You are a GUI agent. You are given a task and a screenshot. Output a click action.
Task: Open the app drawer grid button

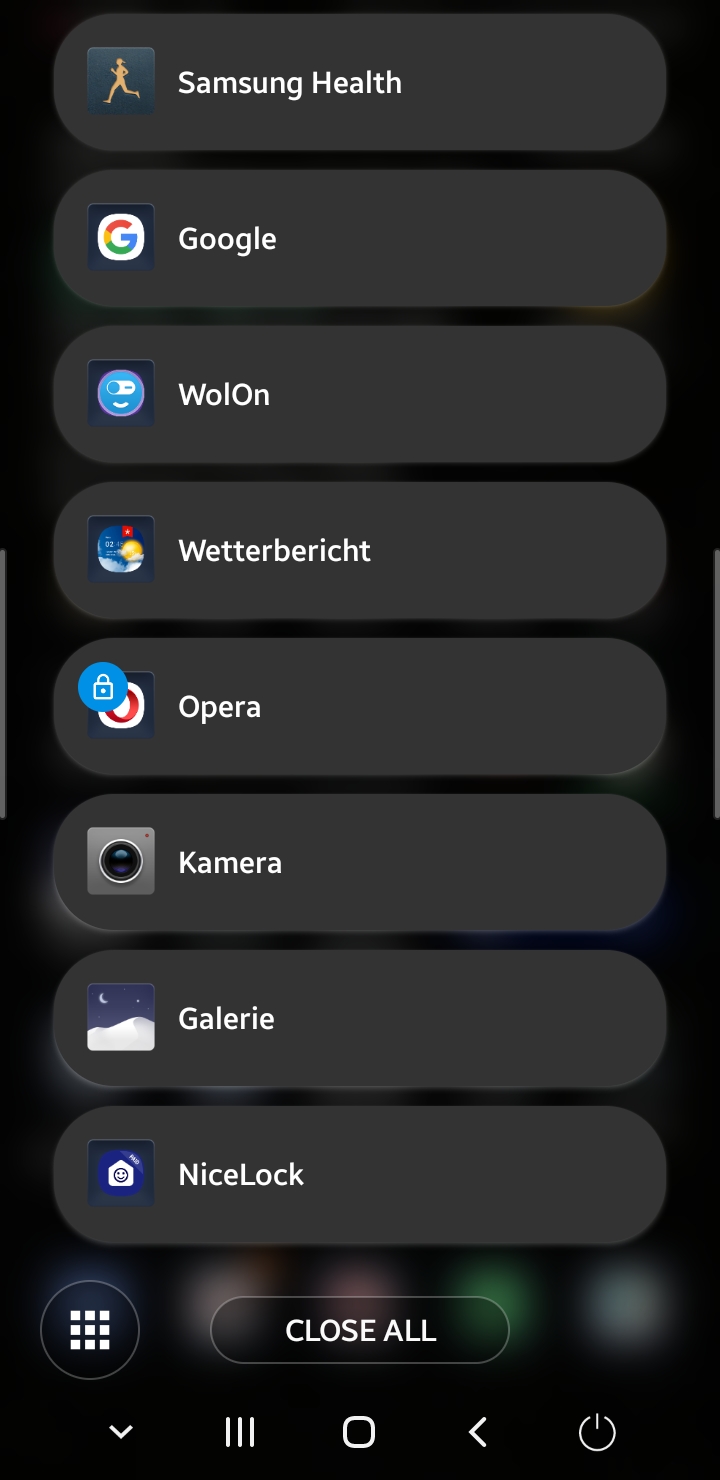click(90, 1329)
